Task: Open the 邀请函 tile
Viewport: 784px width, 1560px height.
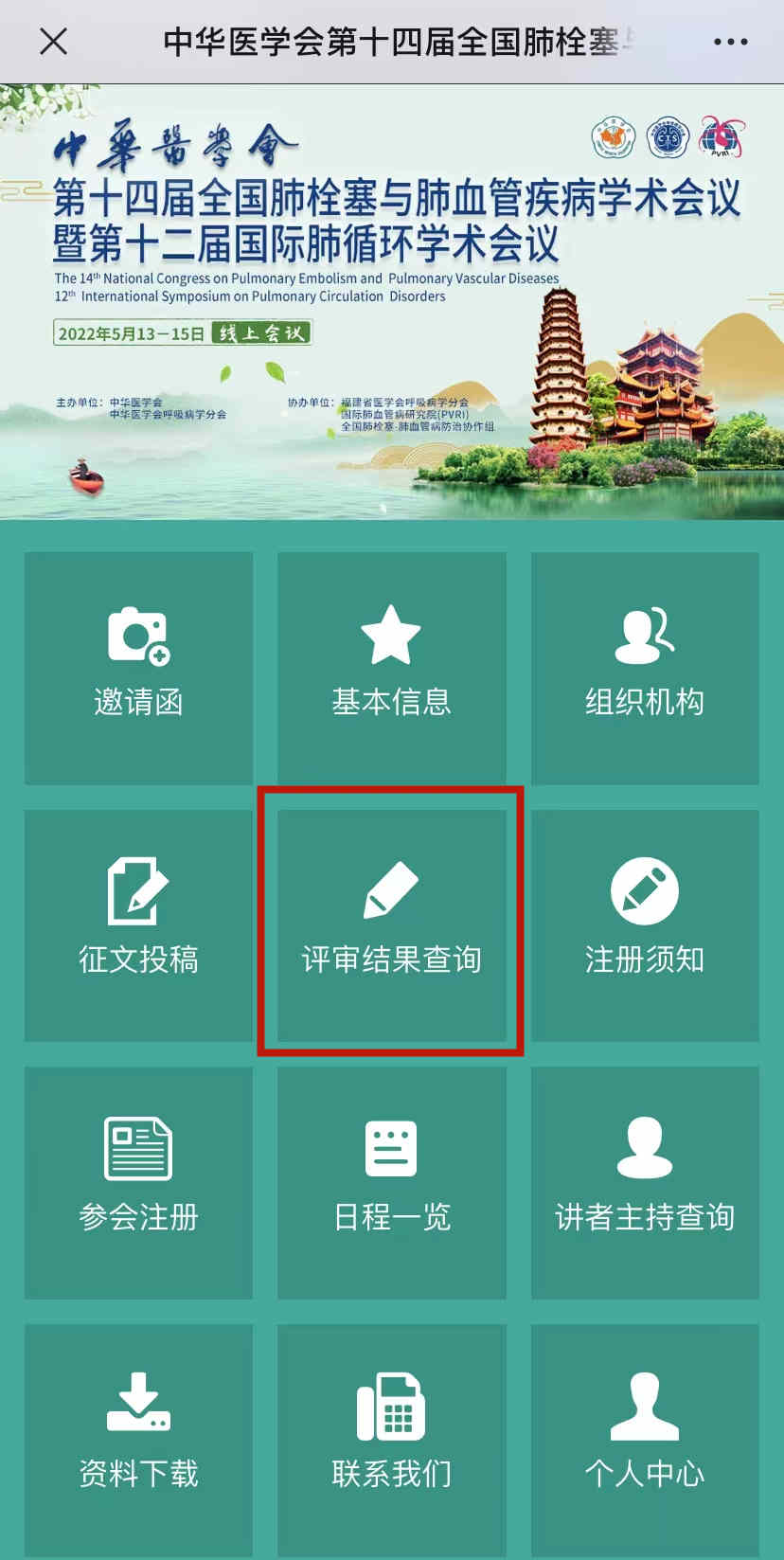Action: point(138,668)
